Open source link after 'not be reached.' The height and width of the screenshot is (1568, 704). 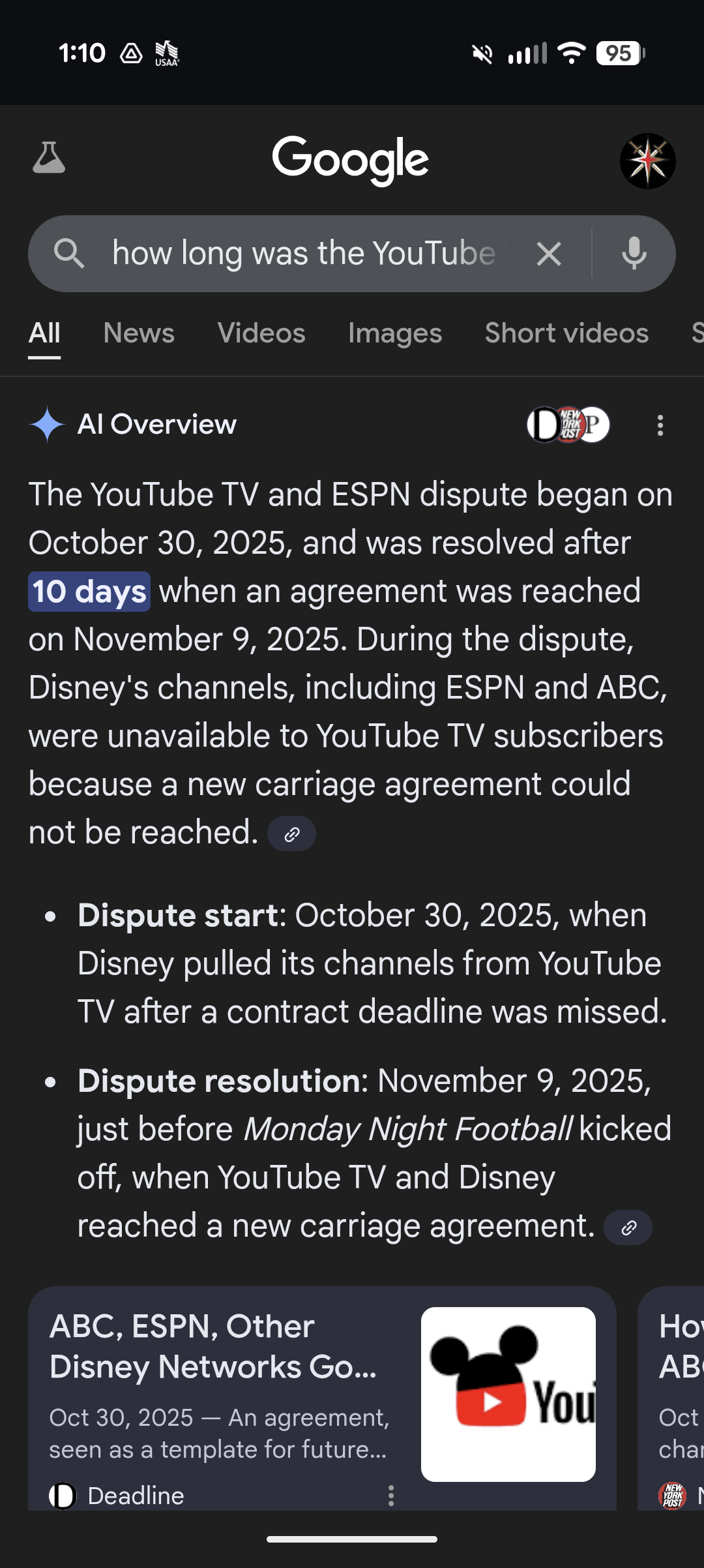click(x=292, y=834)
